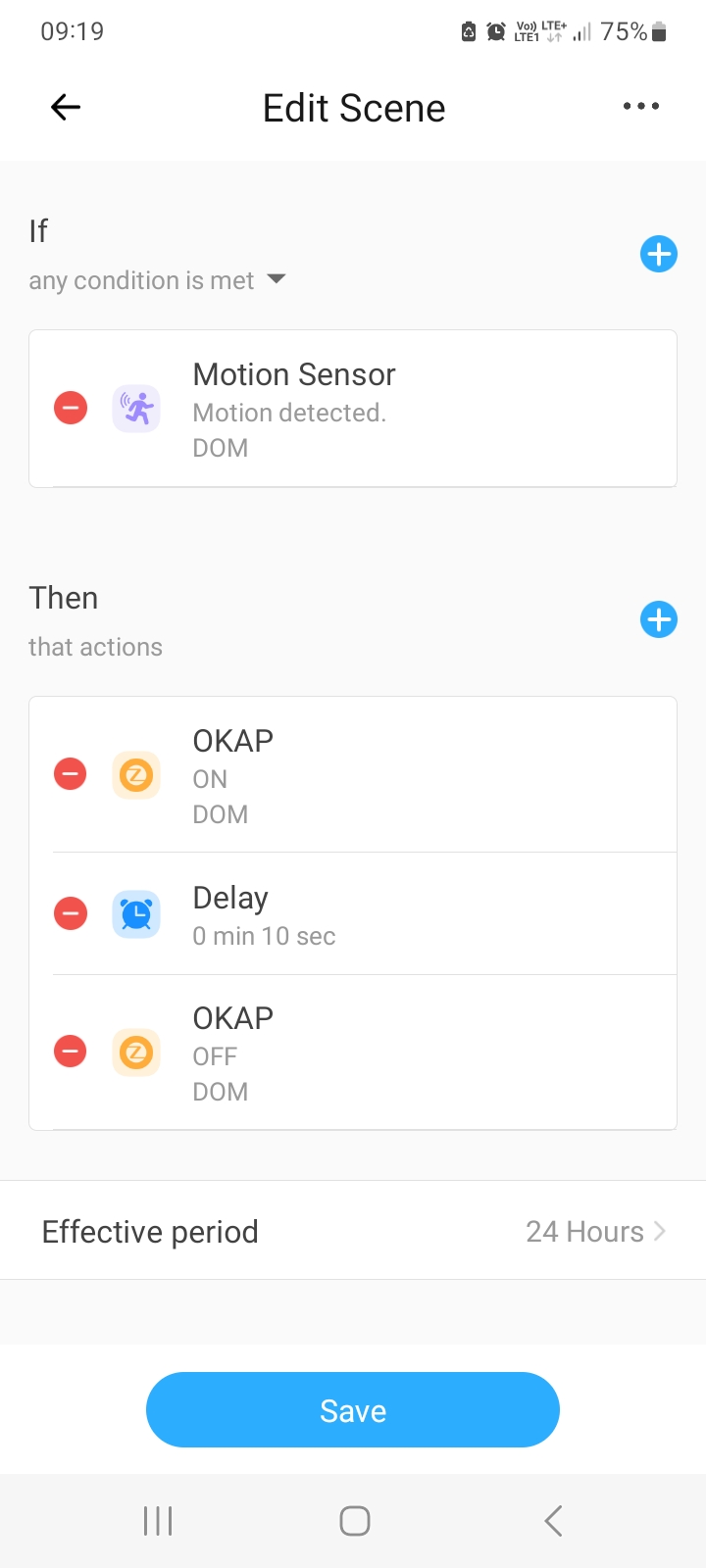Open the three-dot overflow menu
Image resolution: width=706 pixels, height=1568 pixels.
pyautogui.click(x=641, y=106)
